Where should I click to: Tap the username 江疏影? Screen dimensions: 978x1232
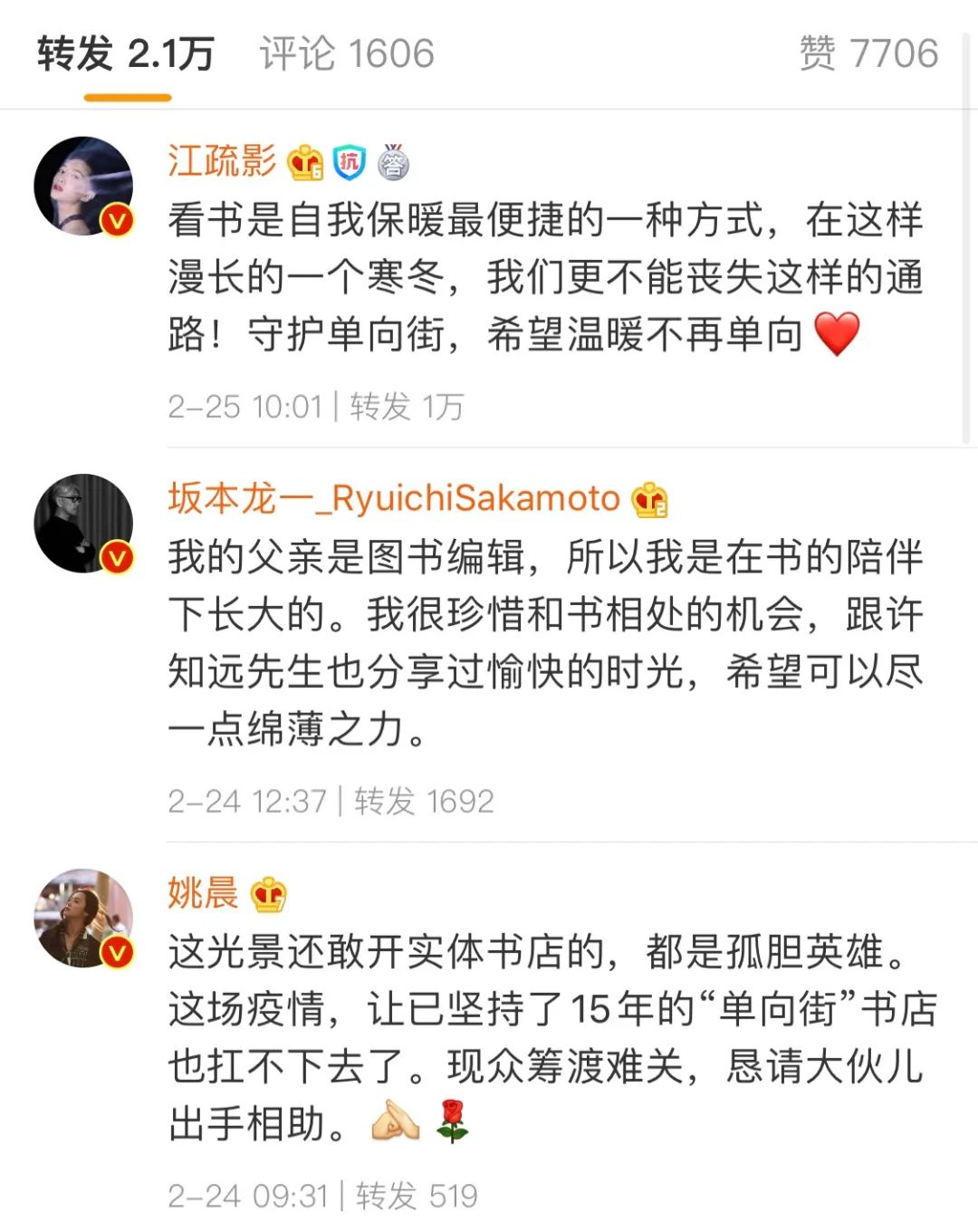(x=222, y=161)
